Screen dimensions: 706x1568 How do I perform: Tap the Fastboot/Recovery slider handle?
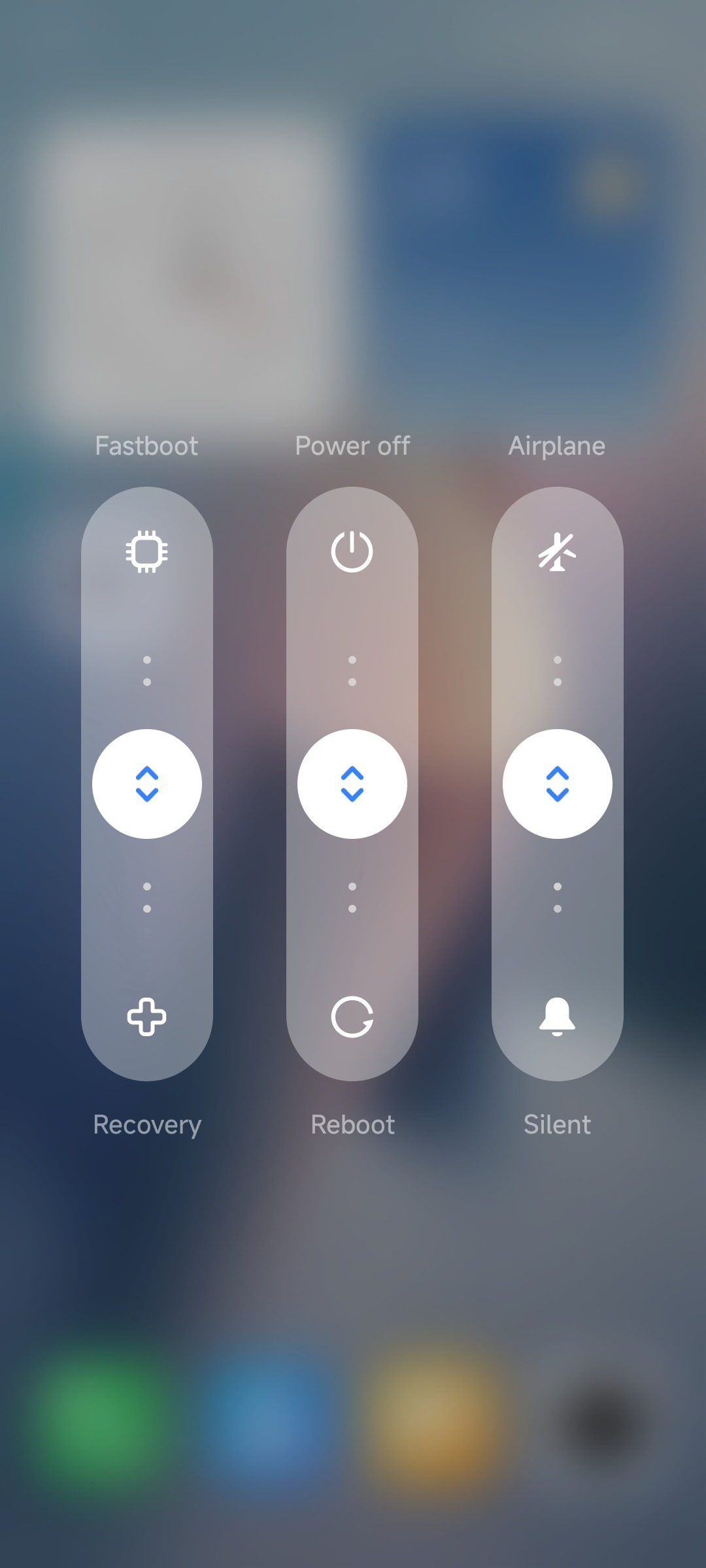[x=147, y=783]
